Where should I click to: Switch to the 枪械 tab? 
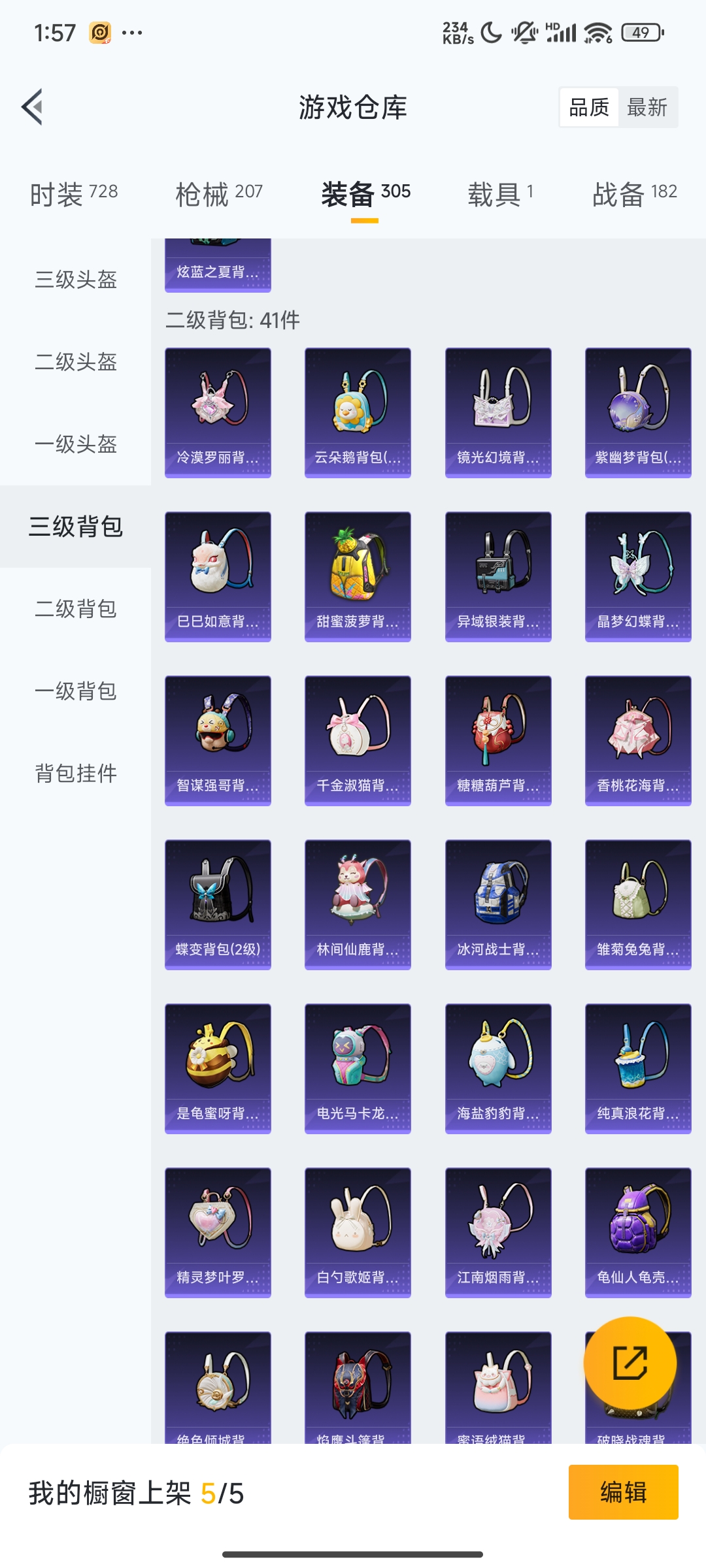[219, 194]
